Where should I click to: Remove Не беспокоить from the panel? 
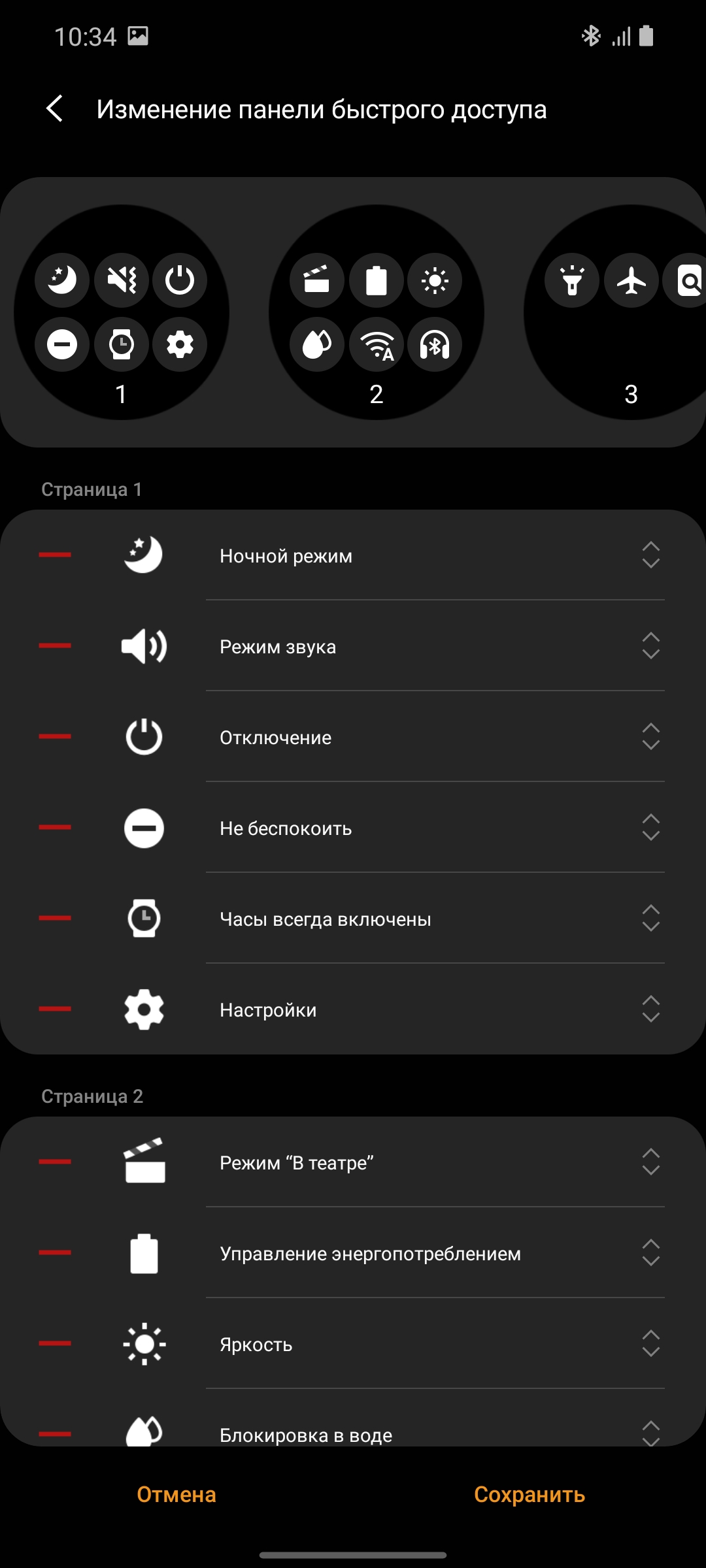pos(55,827)
